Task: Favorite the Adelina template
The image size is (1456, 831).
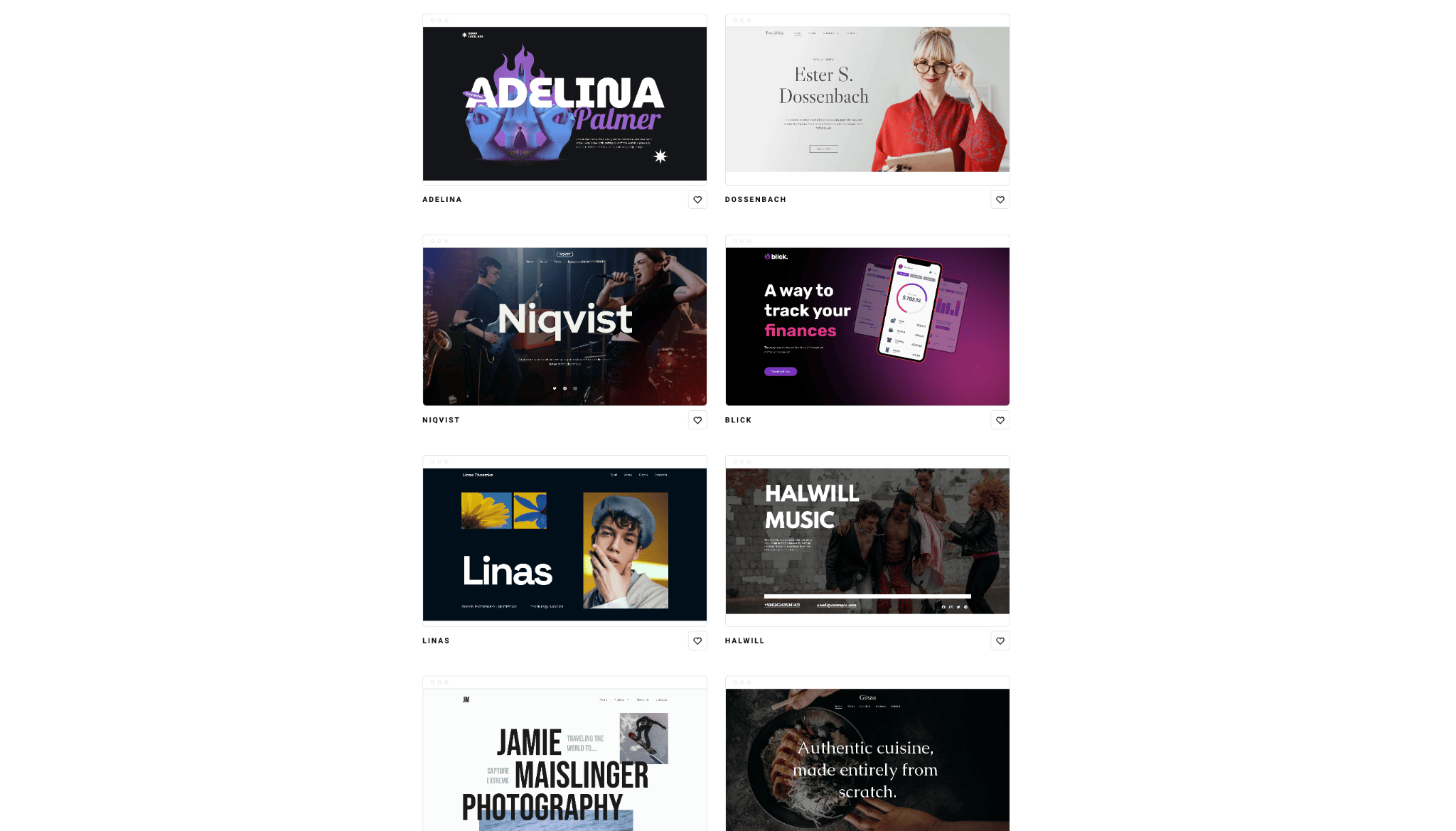Action: (x=697, y=200)
